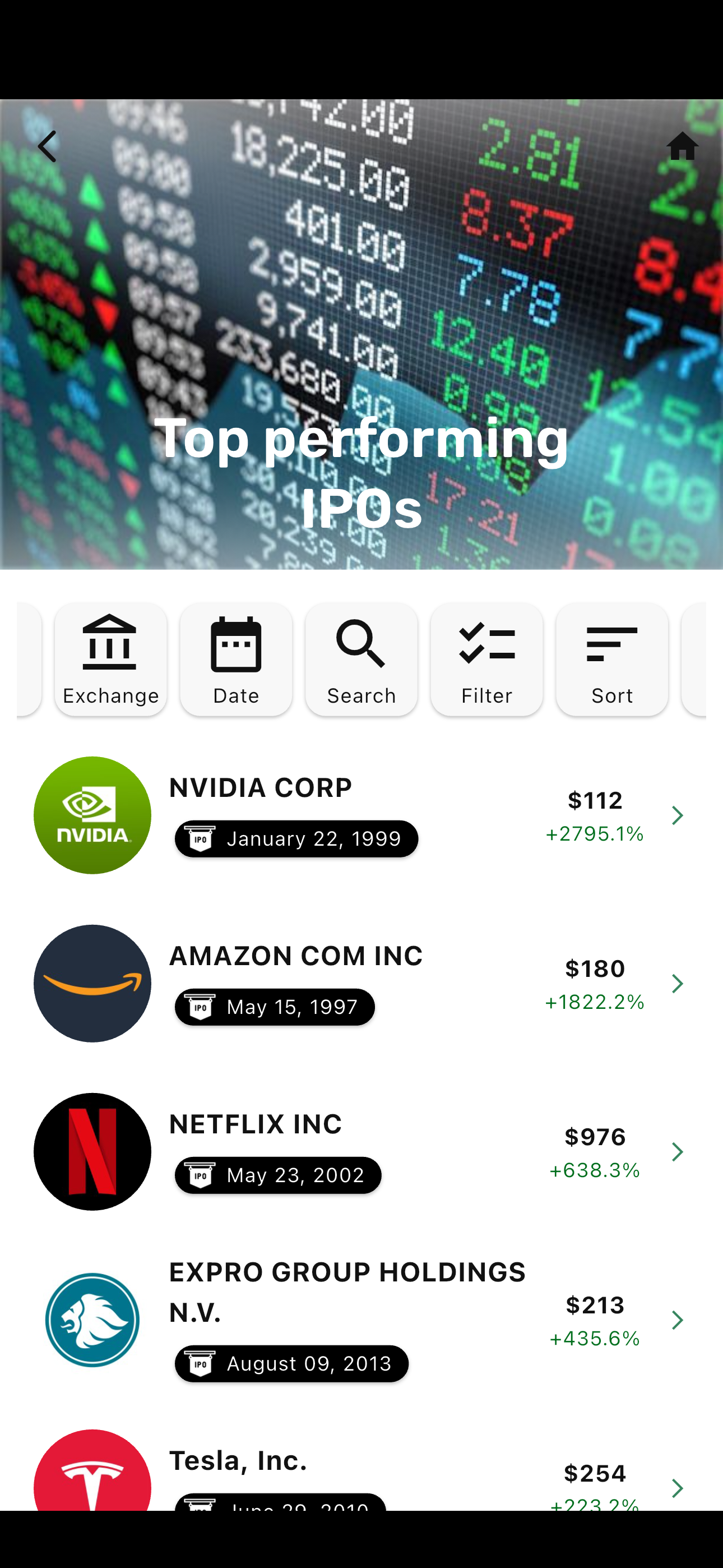
Task: Select the NETFLIX INC row
Action: (361, 1152)
